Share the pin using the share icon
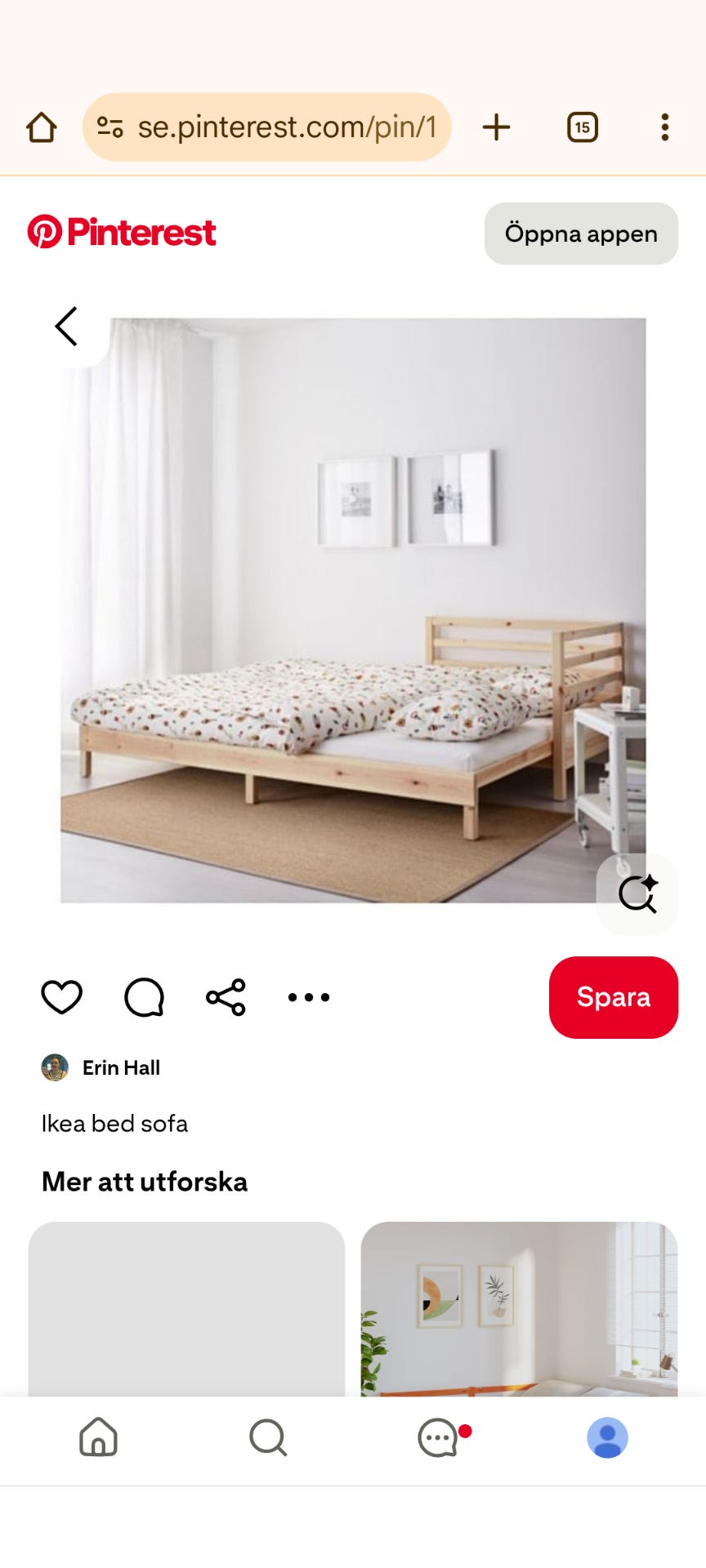The height and width of the screenshot is (1568, 706). 226,996
